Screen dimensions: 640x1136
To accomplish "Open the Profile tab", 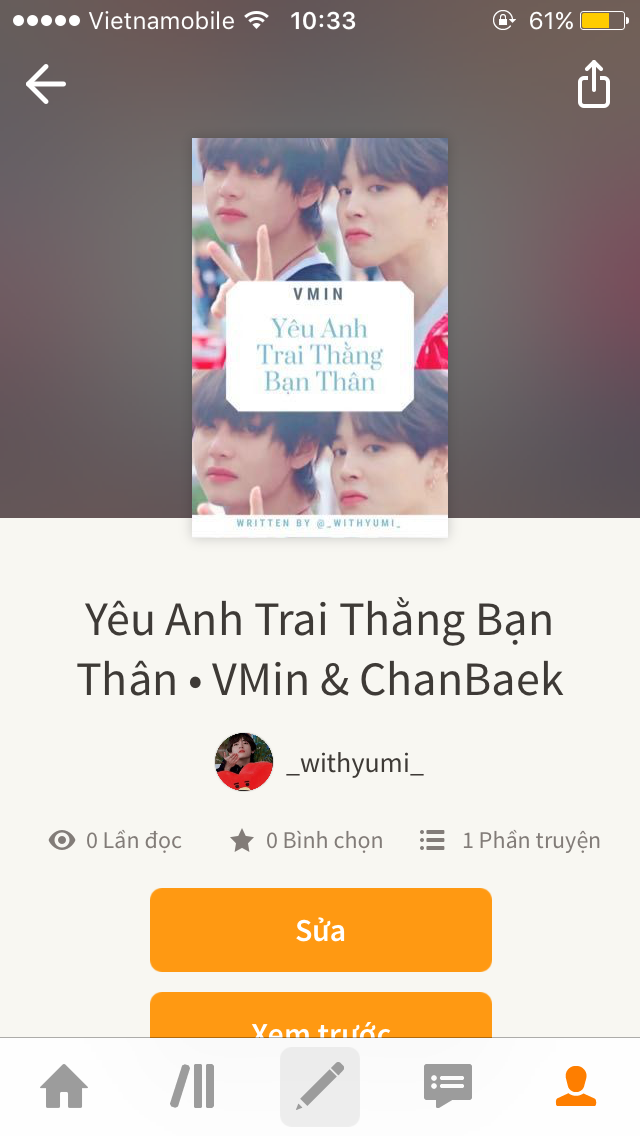I will (x=575, y=1086).
